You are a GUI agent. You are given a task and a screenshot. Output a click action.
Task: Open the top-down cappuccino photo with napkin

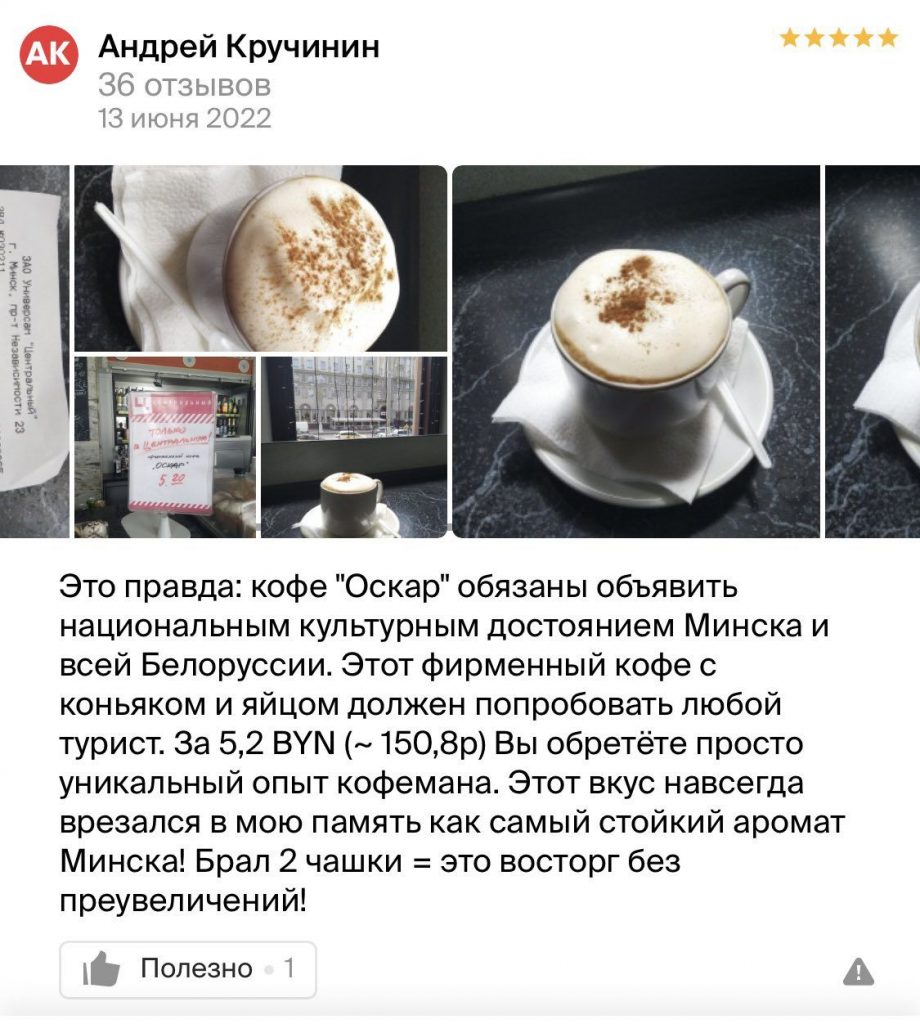[260, 257]
